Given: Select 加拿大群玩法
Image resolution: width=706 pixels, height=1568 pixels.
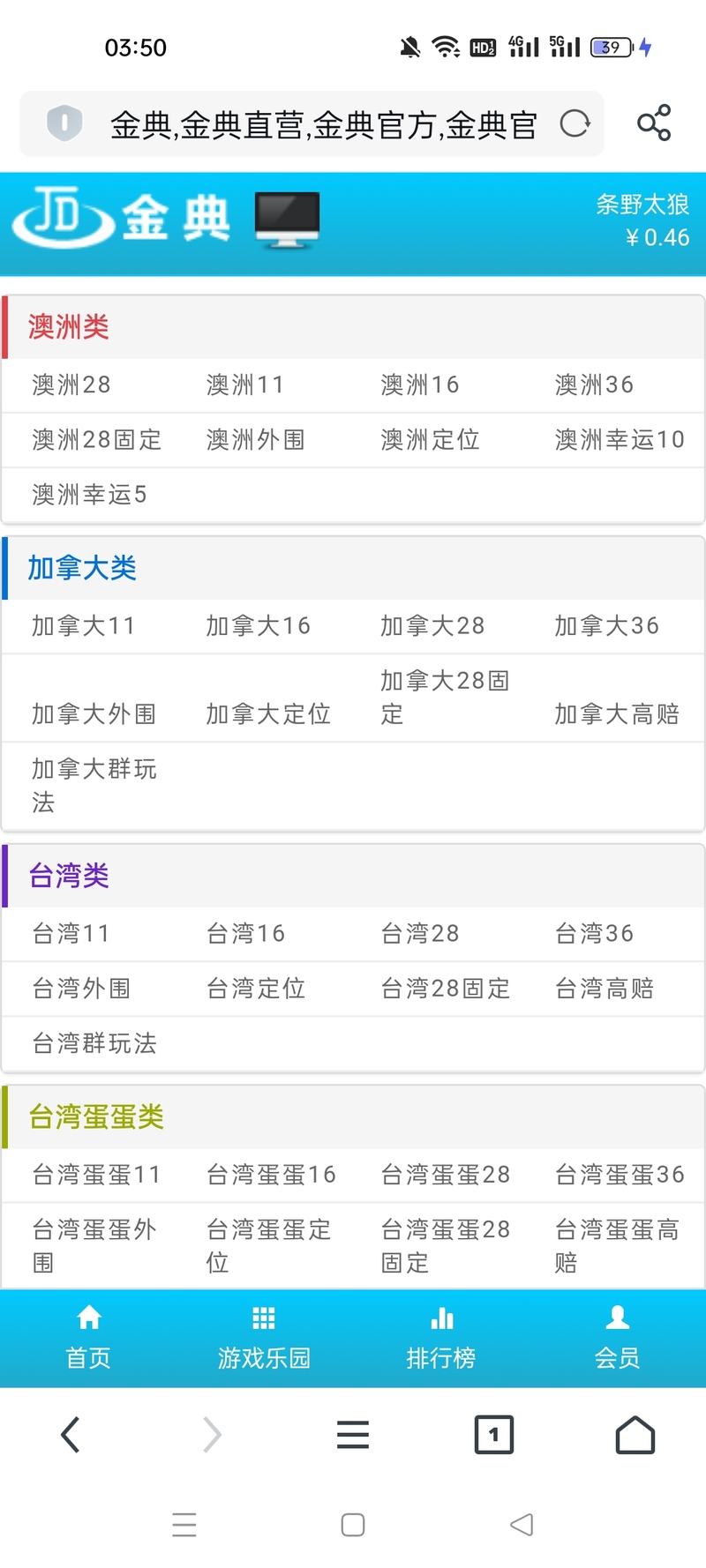Looking at the screenshot, I should click(94, 785).
